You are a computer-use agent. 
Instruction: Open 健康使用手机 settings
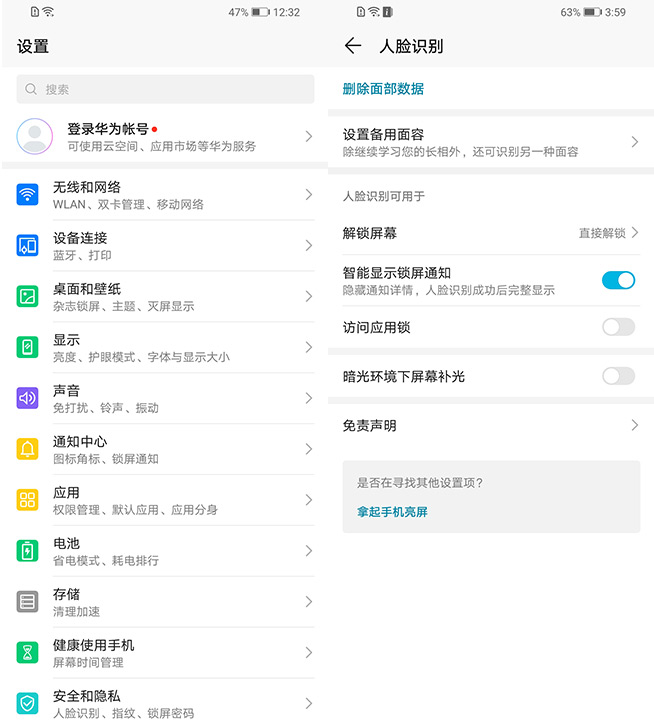coord(165,653)
